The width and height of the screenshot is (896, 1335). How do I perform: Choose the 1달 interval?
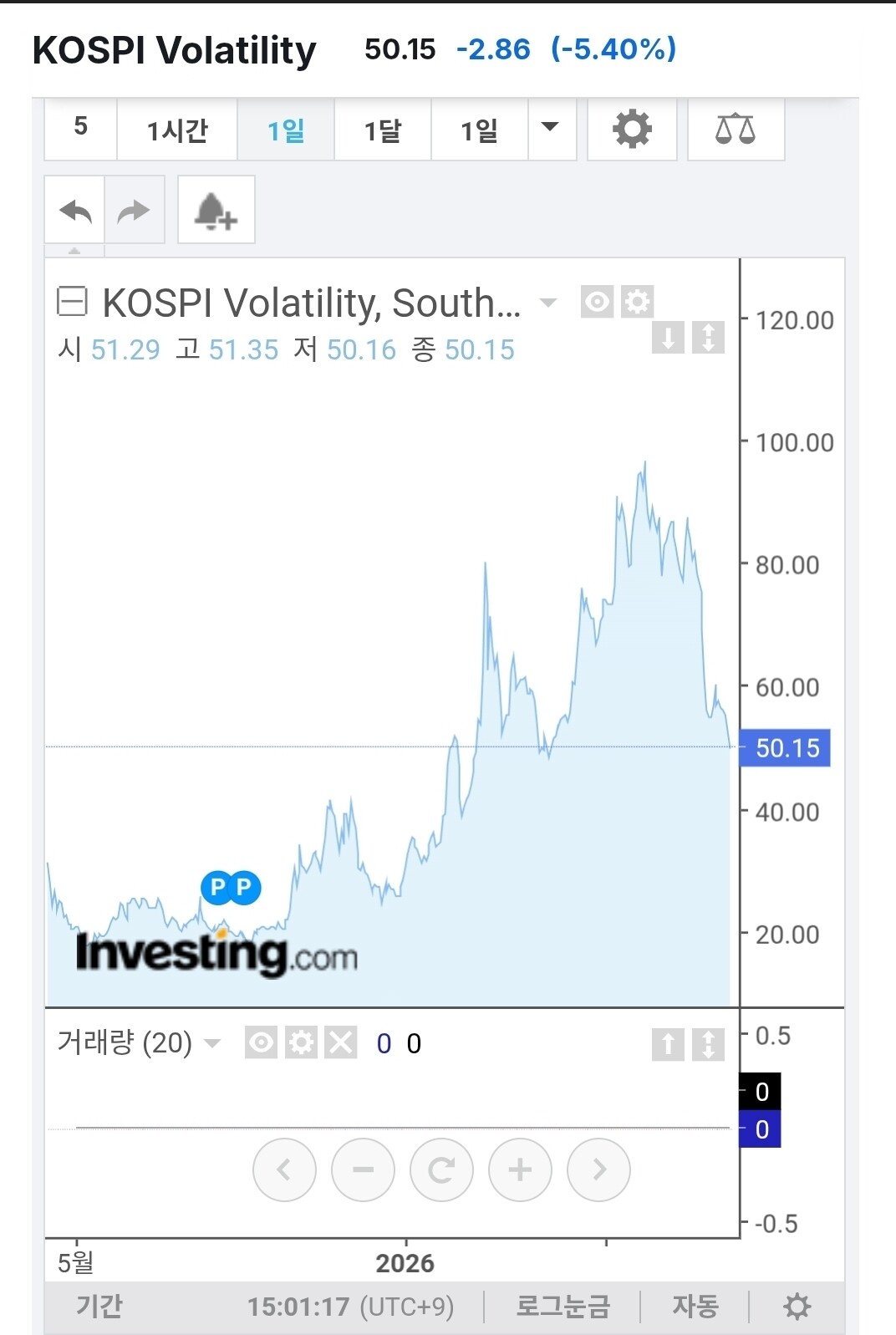(383, 130)
